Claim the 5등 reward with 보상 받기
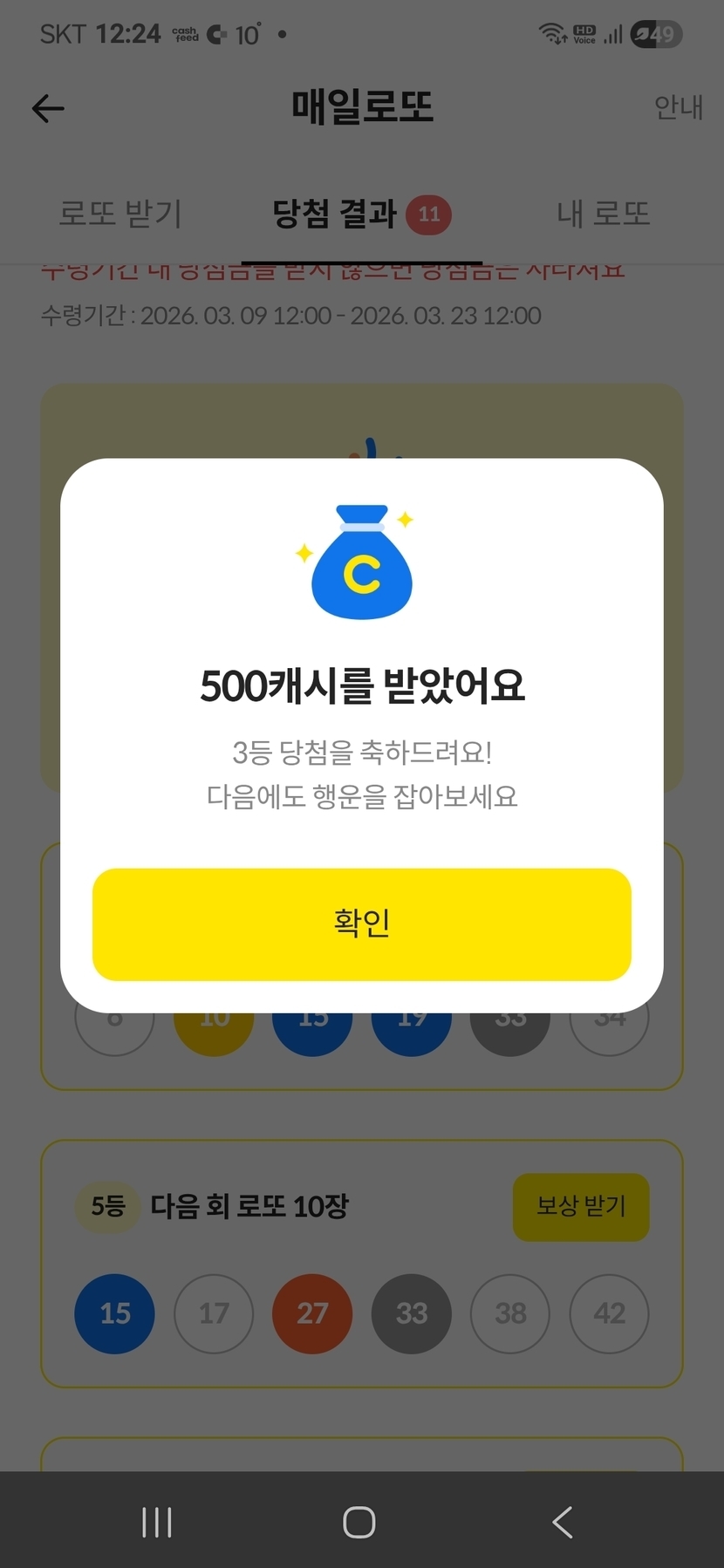The height and width of the screenshot is (1568, 724). coord(581,1206)
